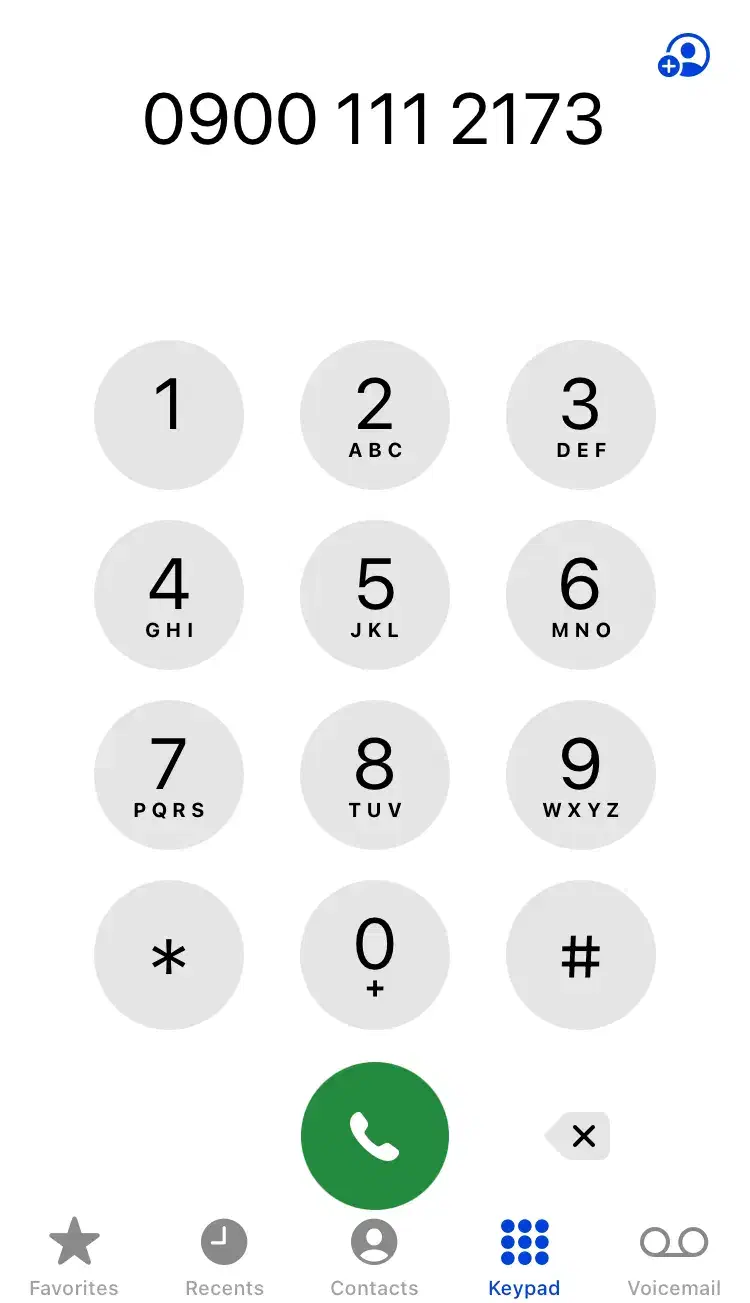
Task: Call 0900 111 2173 with the green button
Action: click(375, 1136)
